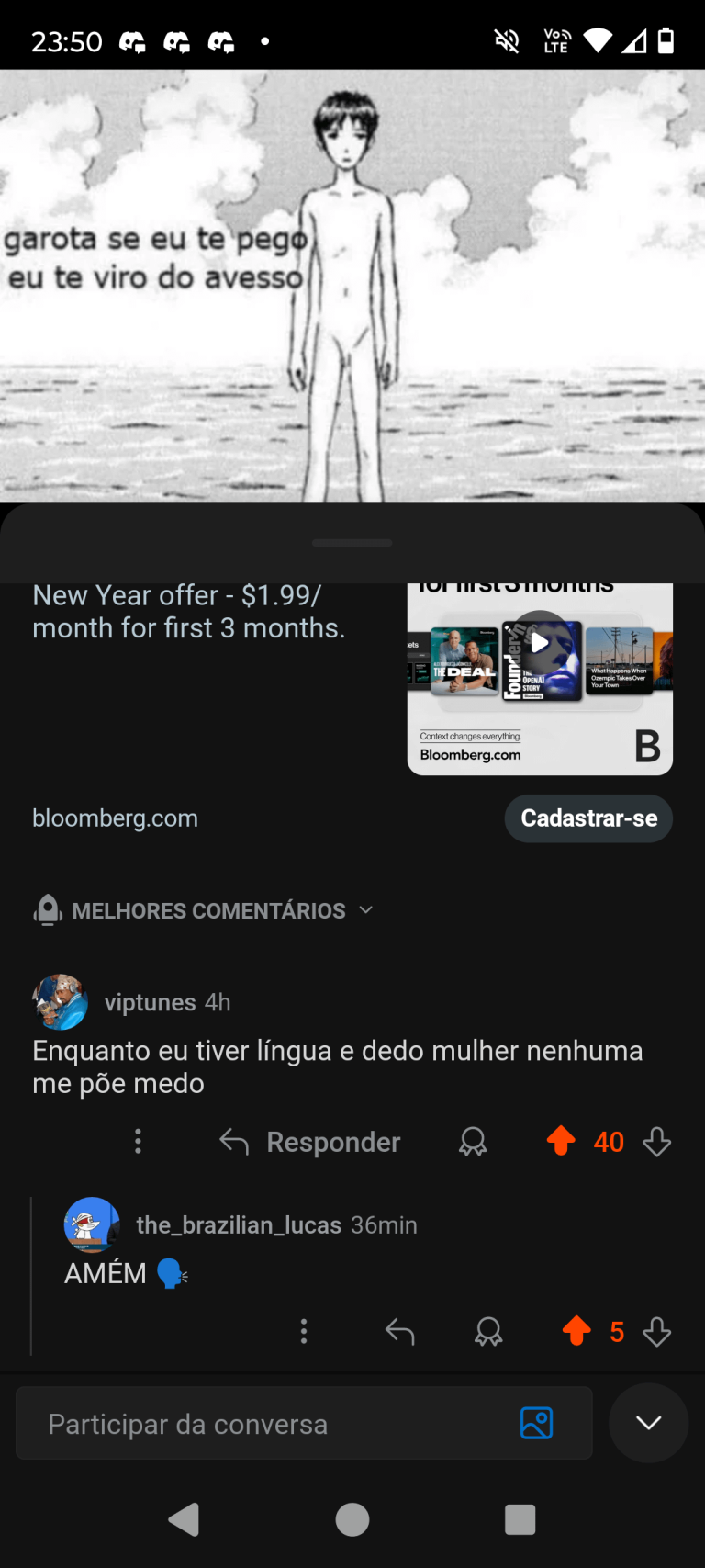Open viptunes' profile picture
705x1568 pixels.
(x=61, y=1001)
